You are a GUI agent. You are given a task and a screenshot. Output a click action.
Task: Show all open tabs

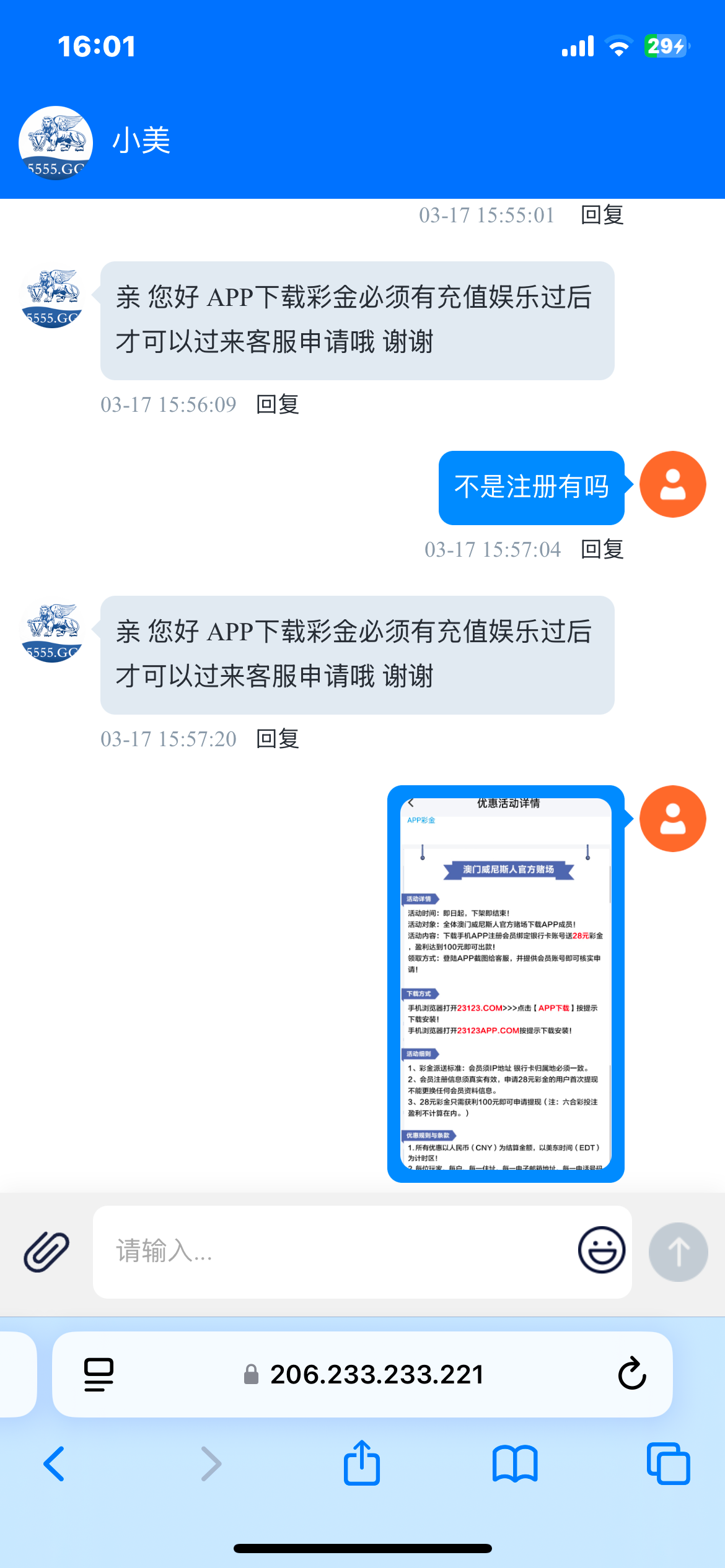pyautogui.click(x=668, y=1464)
